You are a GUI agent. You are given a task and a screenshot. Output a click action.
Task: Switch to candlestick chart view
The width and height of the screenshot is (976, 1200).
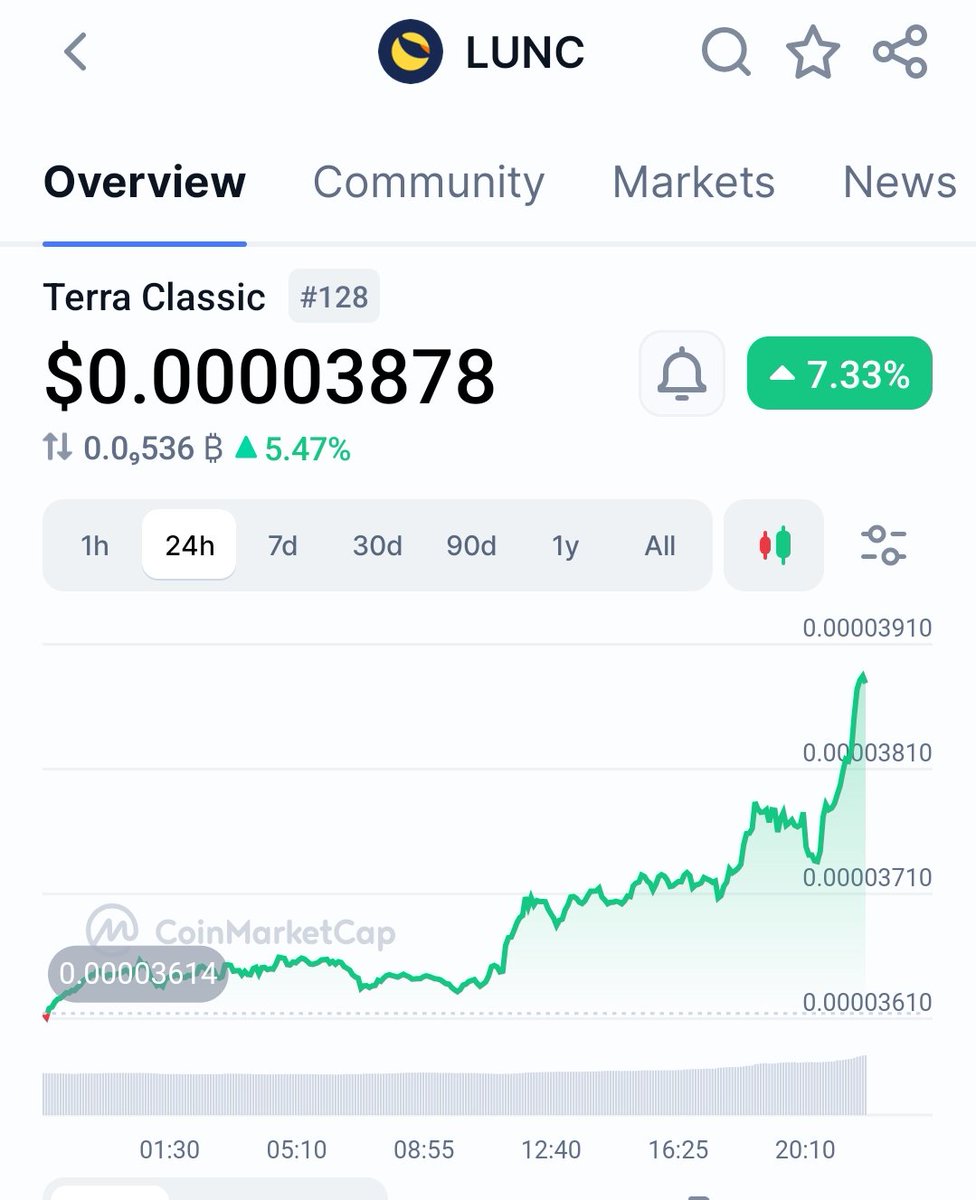click(x=774, y=546)
